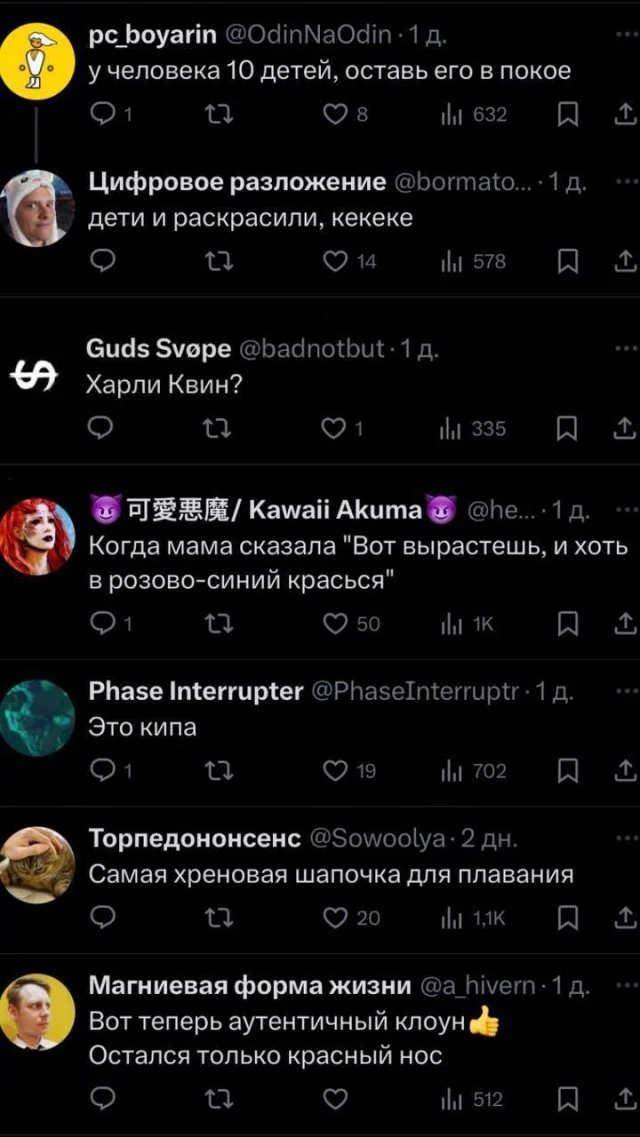Bookmark the reply by Цифровое разложение
The image size is (640, 1137).
click(x=568, y=262)
